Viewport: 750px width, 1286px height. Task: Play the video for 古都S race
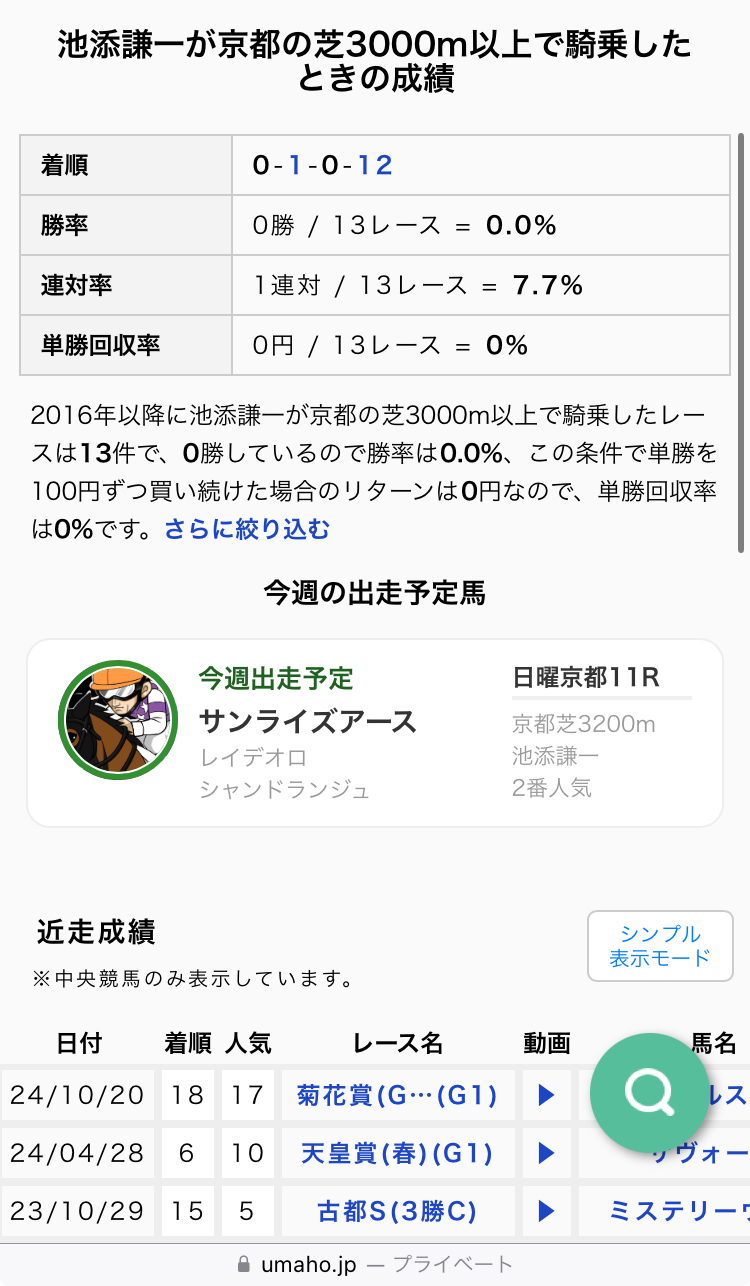(x=546, y=1211)
